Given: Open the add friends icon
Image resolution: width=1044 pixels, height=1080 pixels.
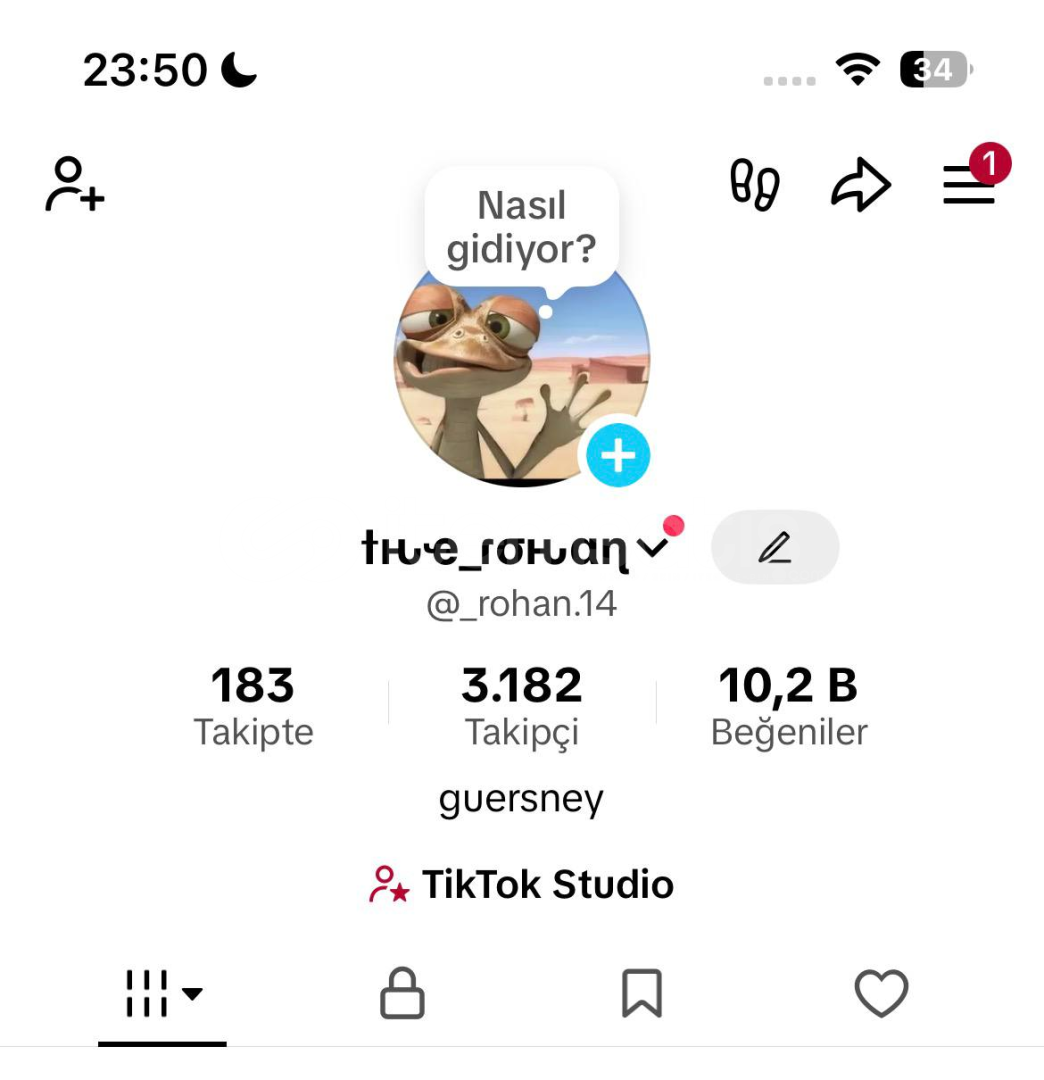Looking at the screenshot, I should (x=75, y=184).
